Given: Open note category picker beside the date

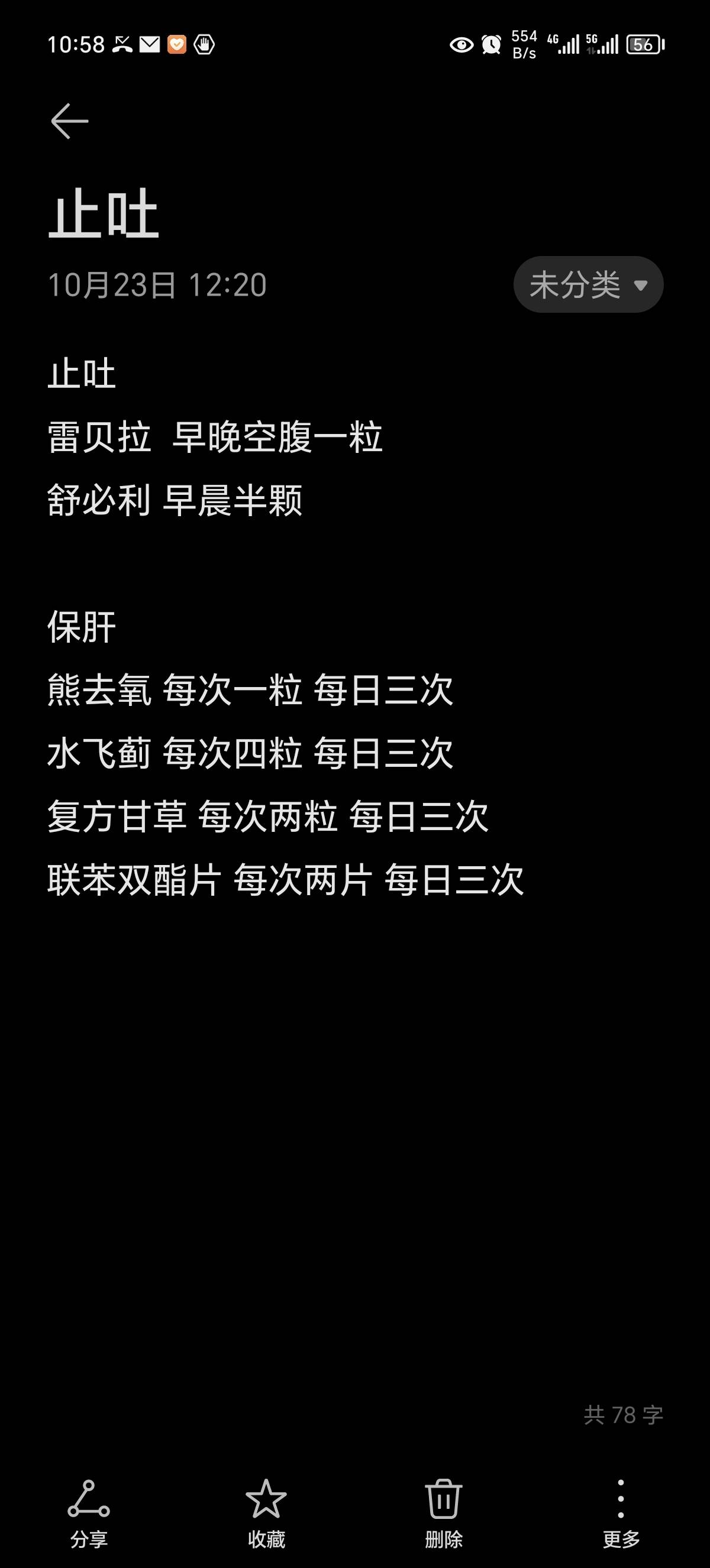Looking at the screenshot, I should [x=586, y=284].
